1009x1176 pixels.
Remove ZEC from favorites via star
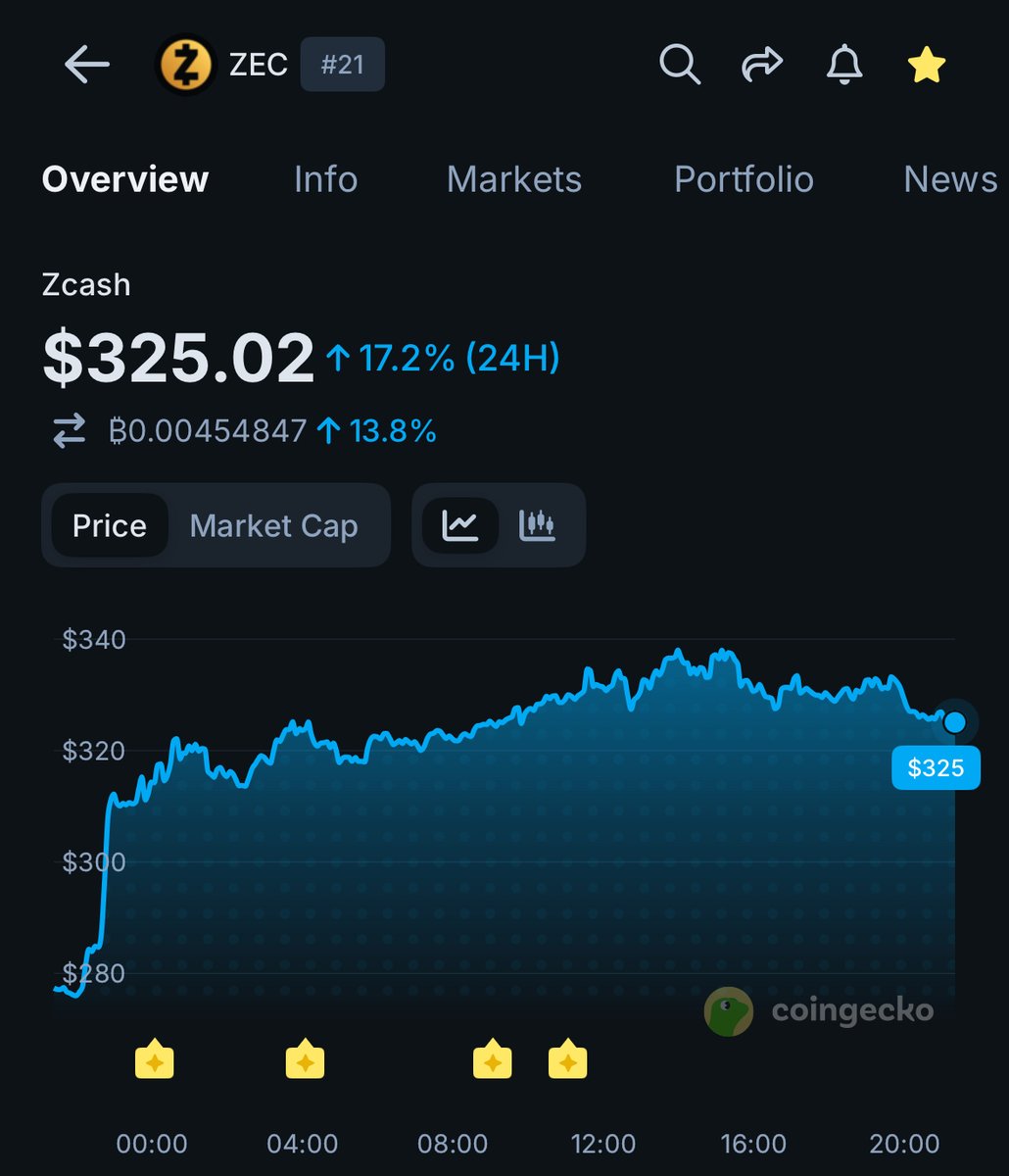(x=926, y=65)
